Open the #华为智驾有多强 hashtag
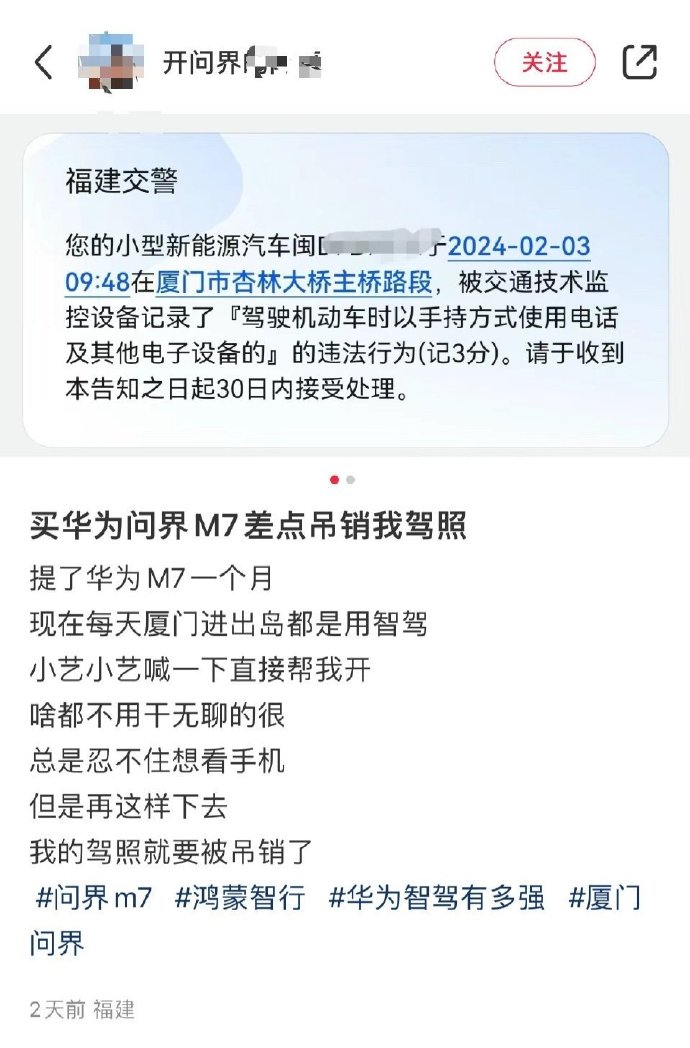Screen dimensions: 690x1048 click(x=437, y=897)
